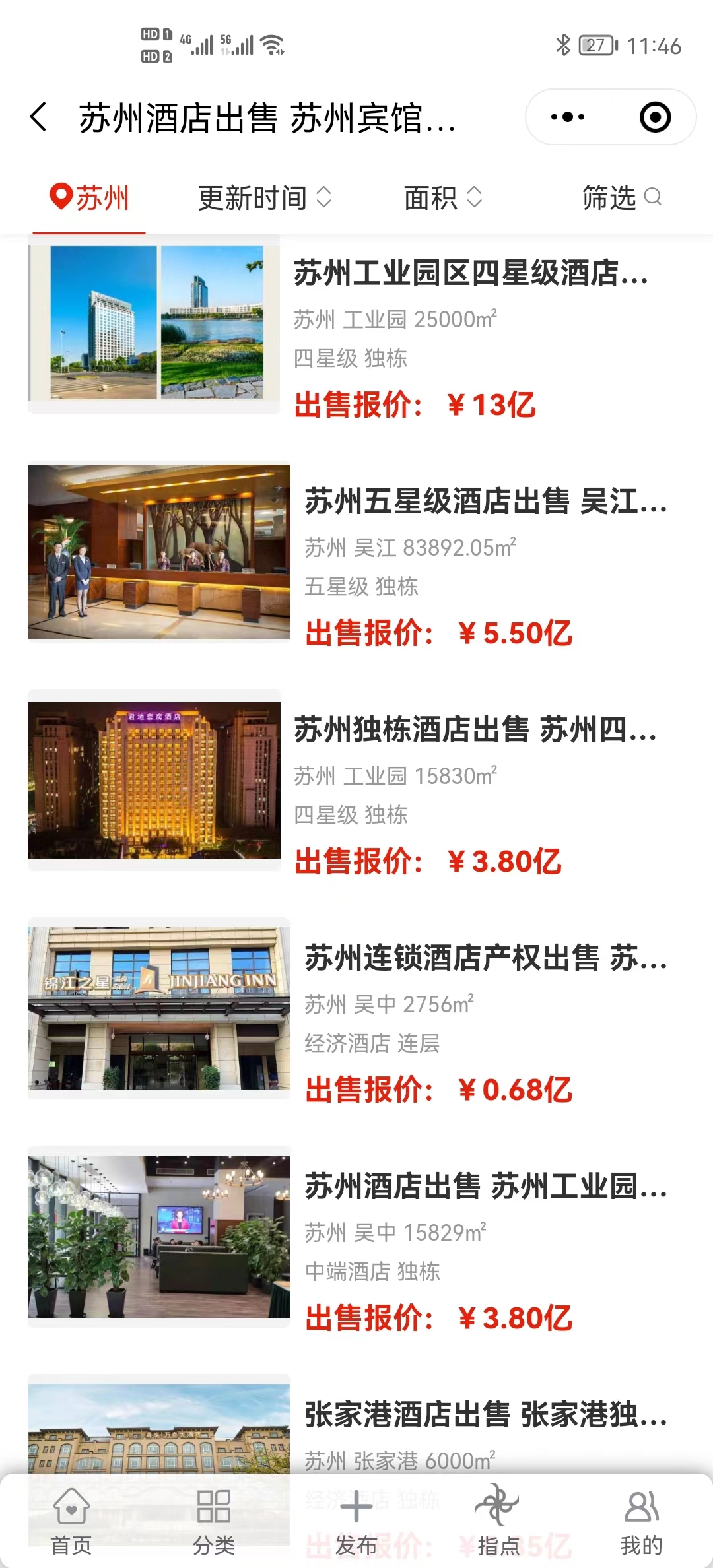The height and width of the screenshot is (1568, 713).
Task: Open the mini program more-options menu
Action: [568, 117]
